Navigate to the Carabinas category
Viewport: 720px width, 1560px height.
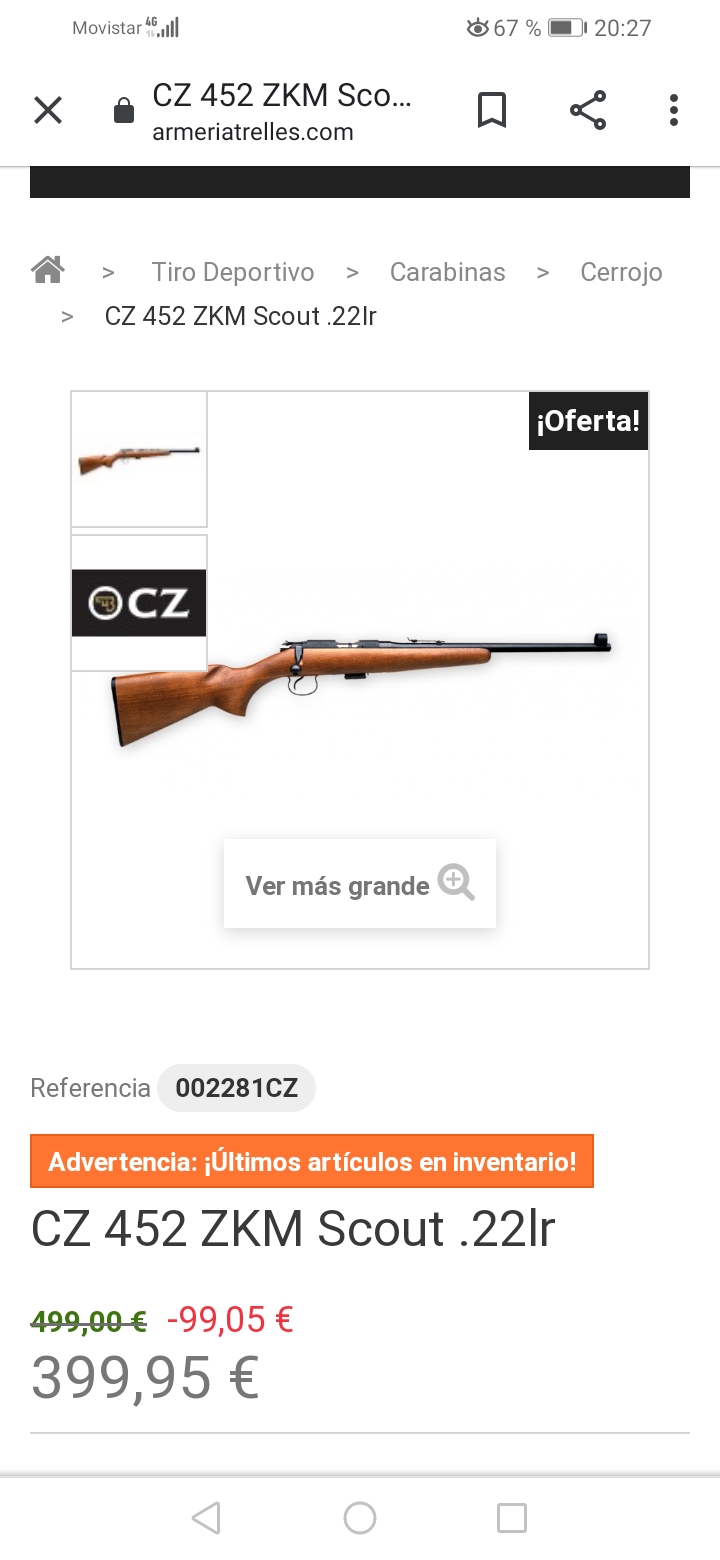(447, 272)
